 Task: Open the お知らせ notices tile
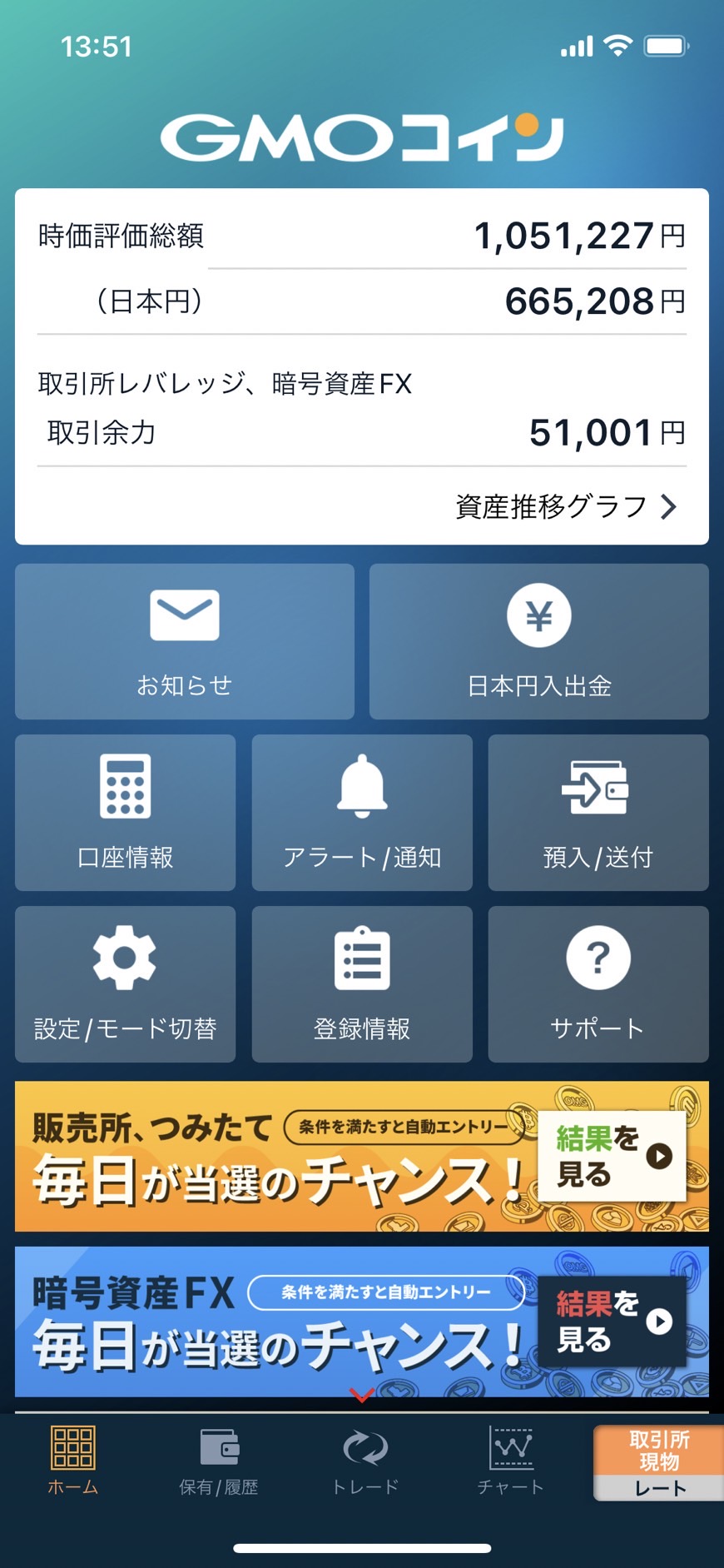tap(184, 641)
